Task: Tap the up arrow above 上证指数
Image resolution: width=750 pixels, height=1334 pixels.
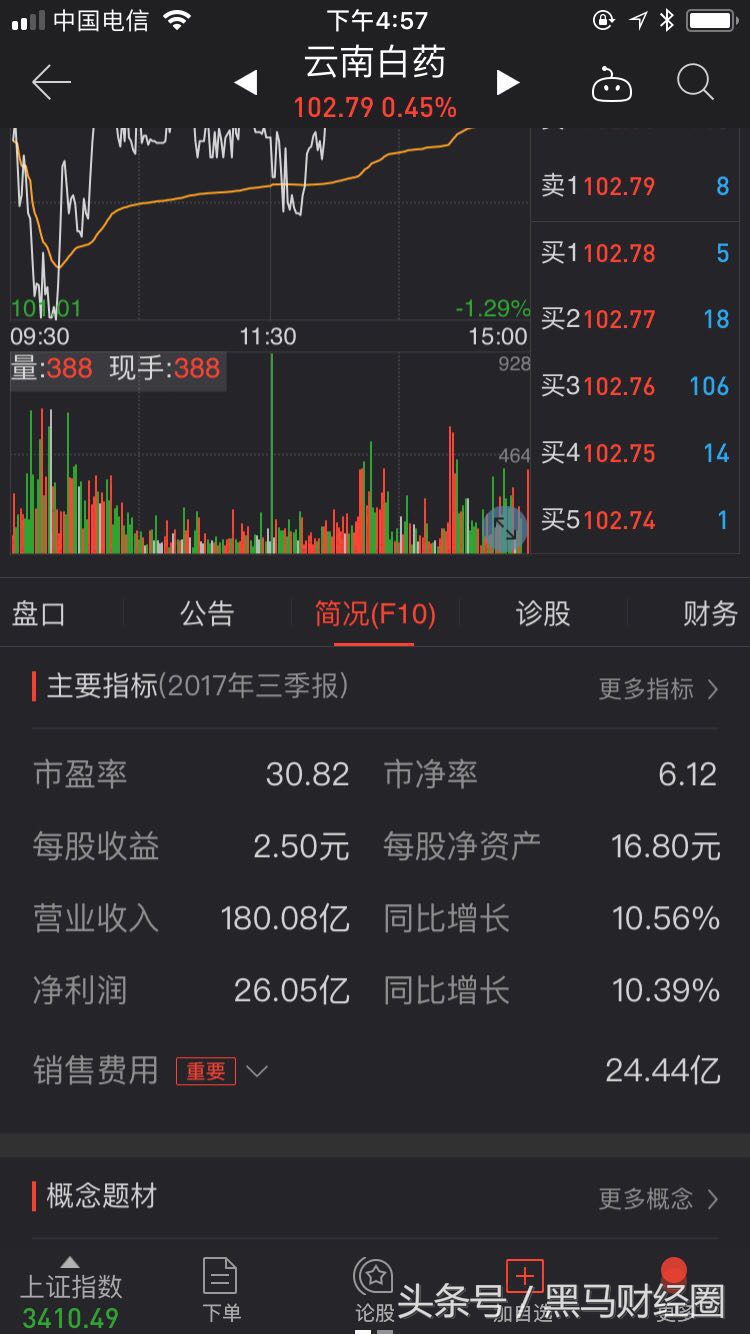Action: (x=68, y=1262)
